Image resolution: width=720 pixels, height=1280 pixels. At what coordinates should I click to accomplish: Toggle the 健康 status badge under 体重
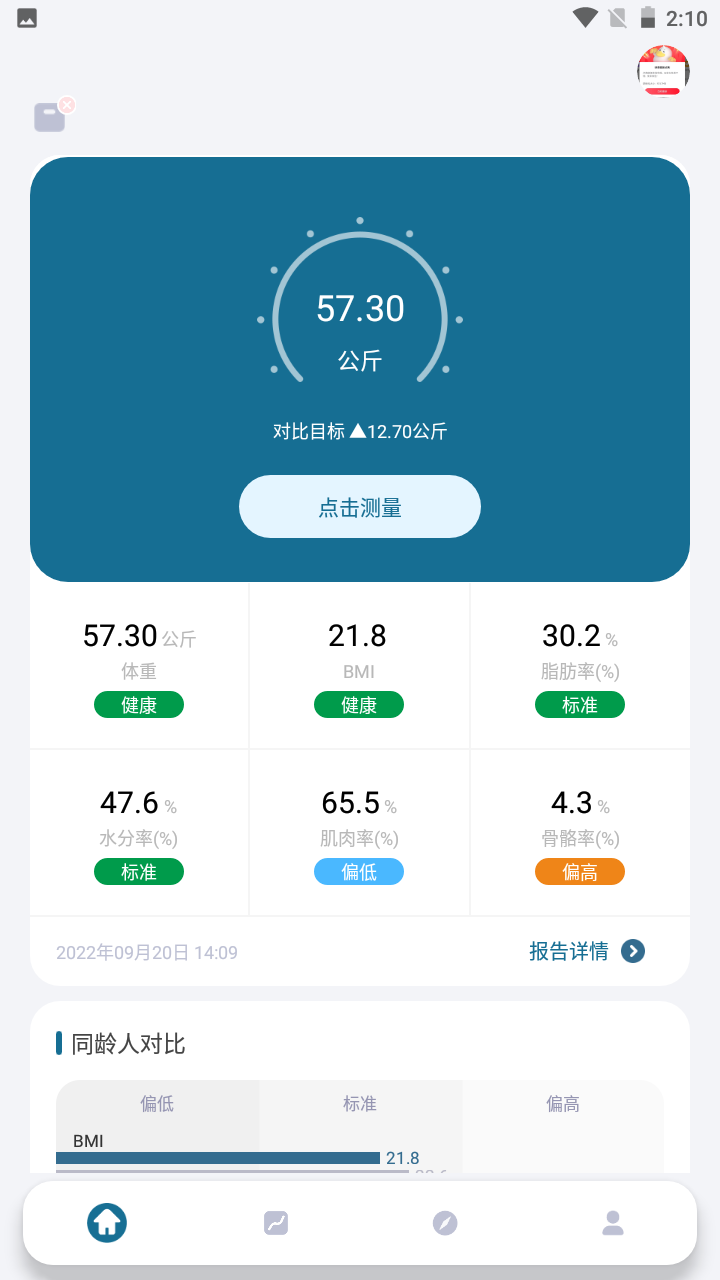[x=138, y=704]
